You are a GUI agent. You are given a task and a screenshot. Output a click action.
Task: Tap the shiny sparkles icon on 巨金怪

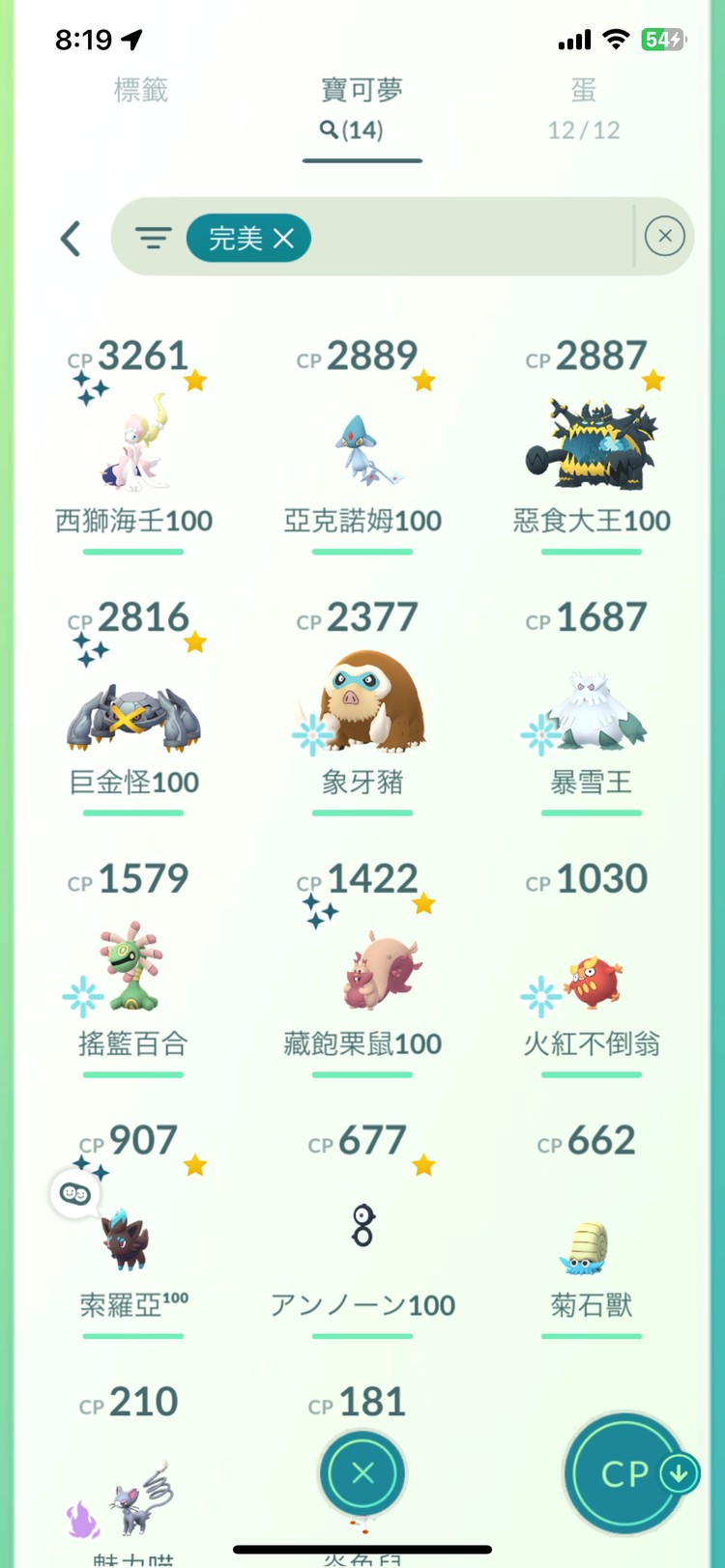pos(89,649)
